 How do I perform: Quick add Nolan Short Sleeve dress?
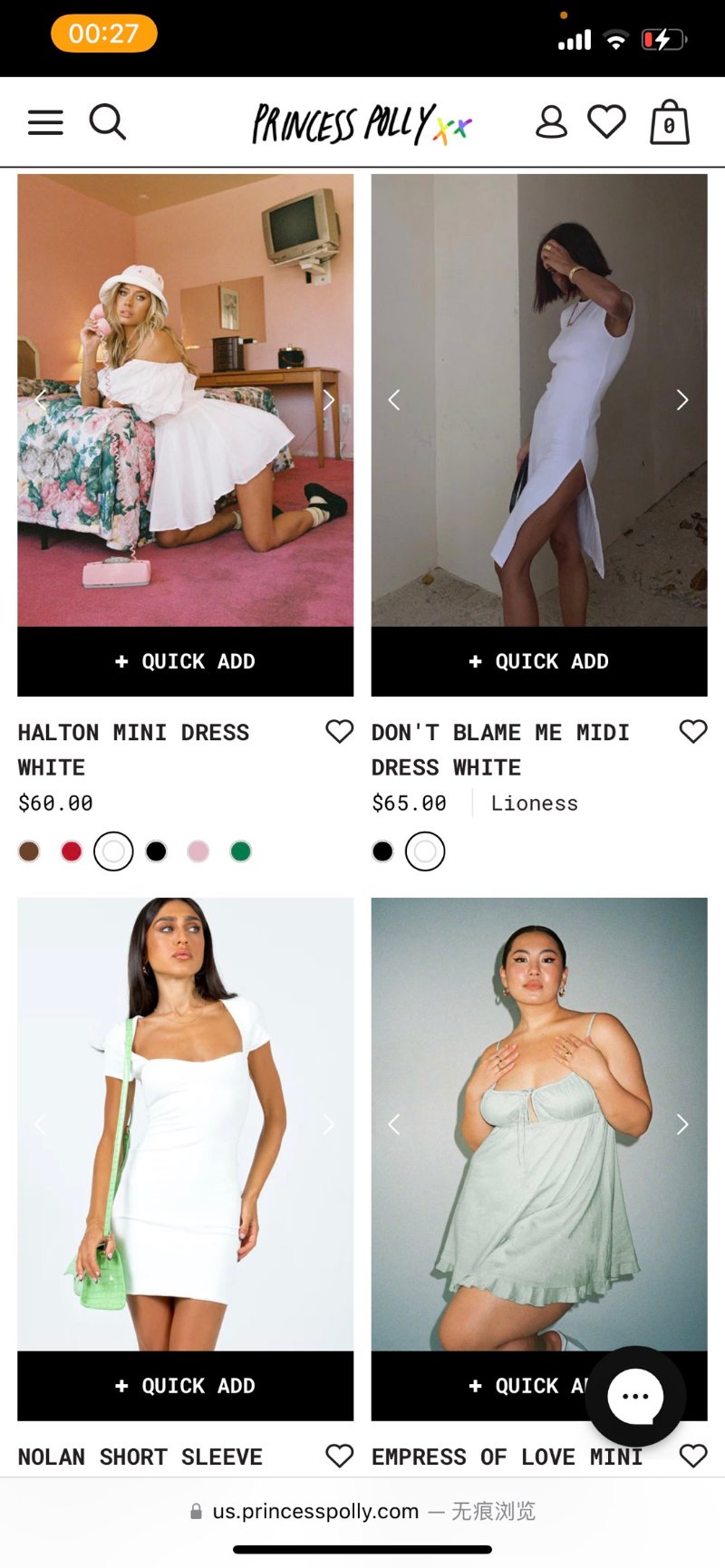(x=185, y=1386)
